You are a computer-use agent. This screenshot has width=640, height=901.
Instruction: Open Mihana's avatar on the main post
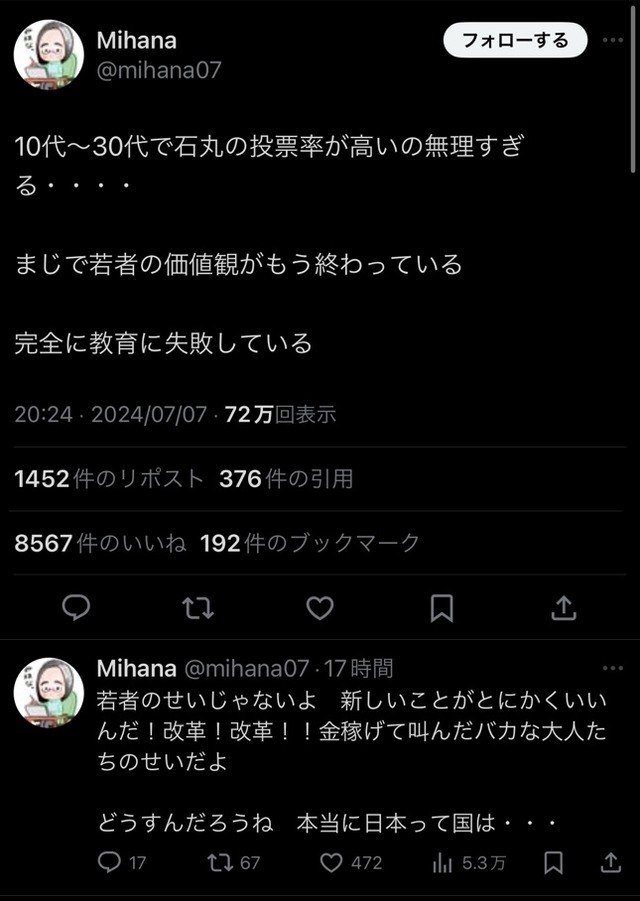click(48, 53)
